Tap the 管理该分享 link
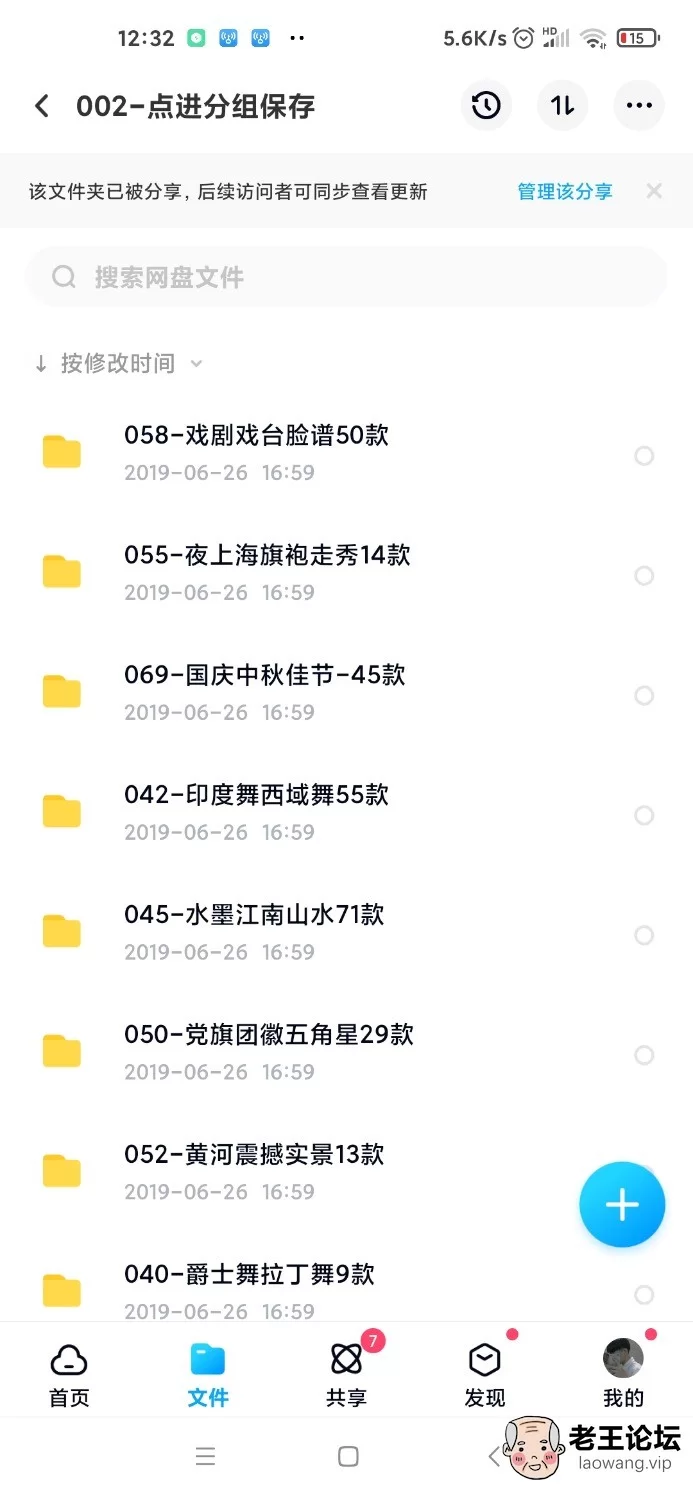The image size is (693, 1500). (x=565, y=191)
